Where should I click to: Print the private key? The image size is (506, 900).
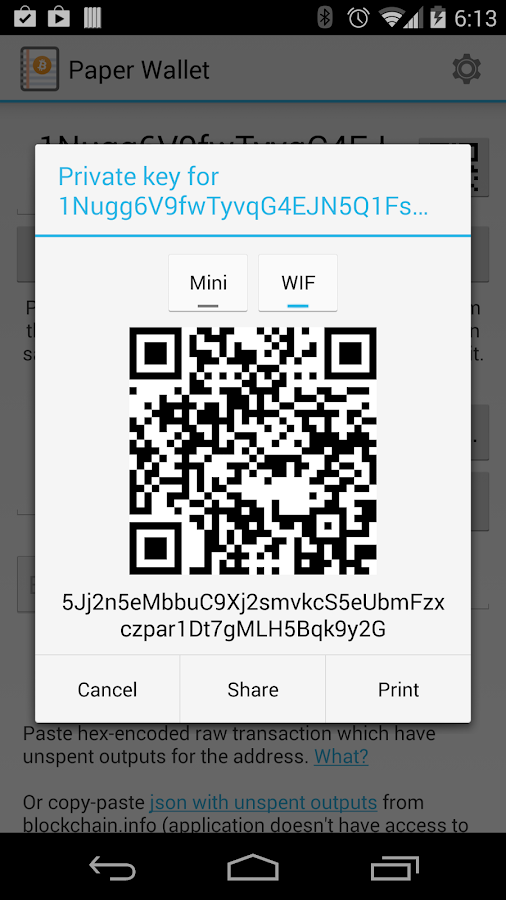[x=398, y=689]
